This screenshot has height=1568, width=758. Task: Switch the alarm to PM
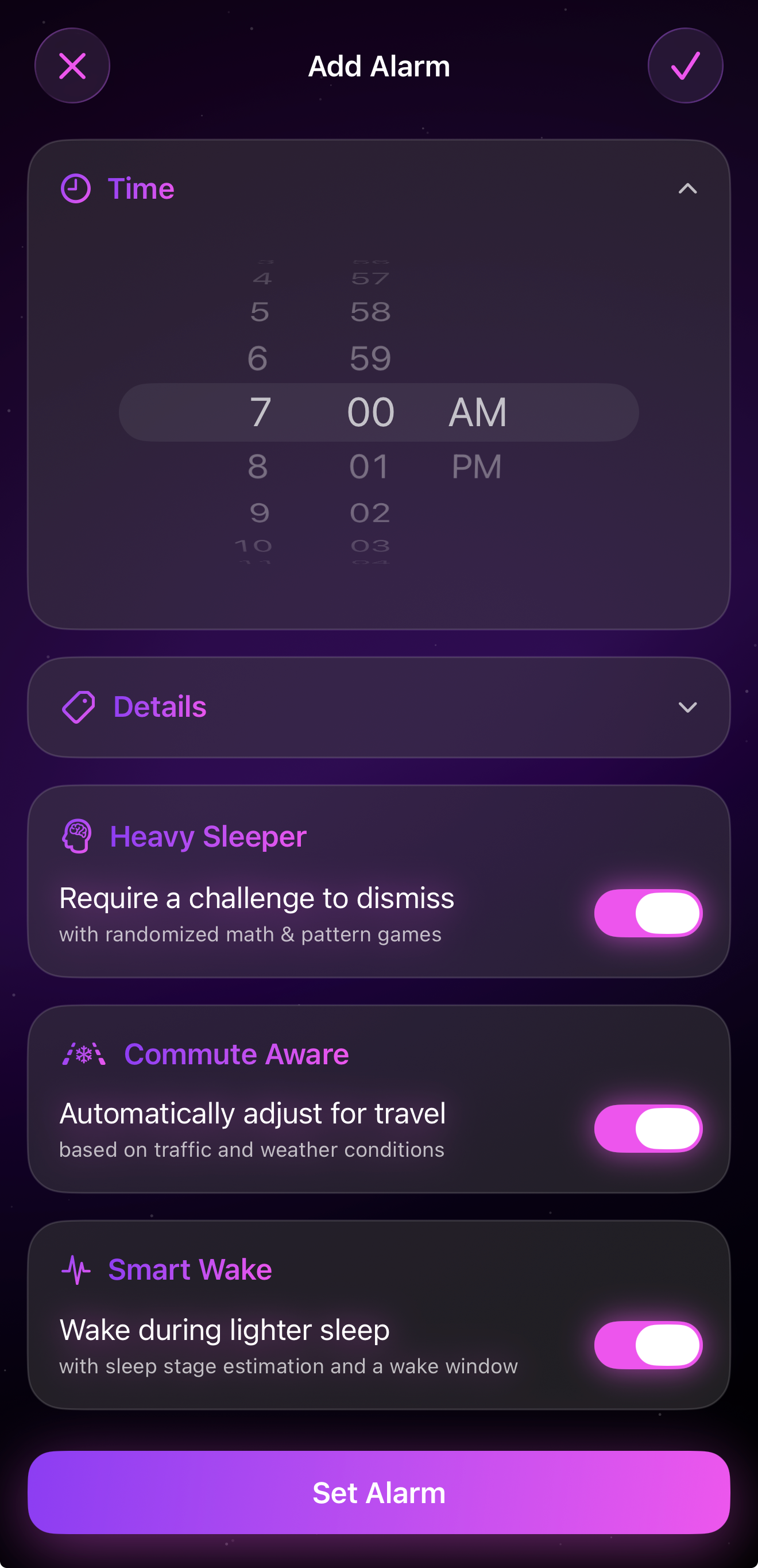point(477,466)
